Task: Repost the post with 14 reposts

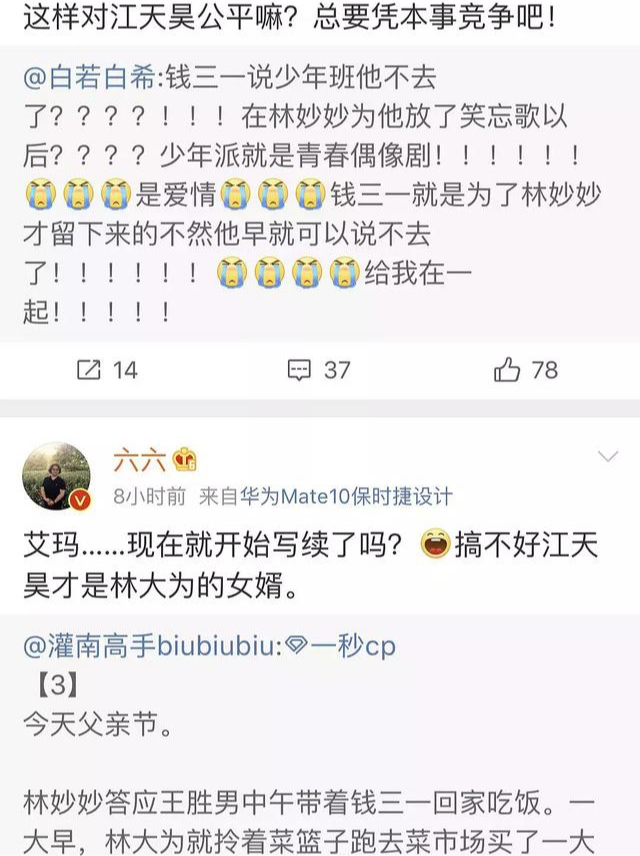Action: click(106, 370)
